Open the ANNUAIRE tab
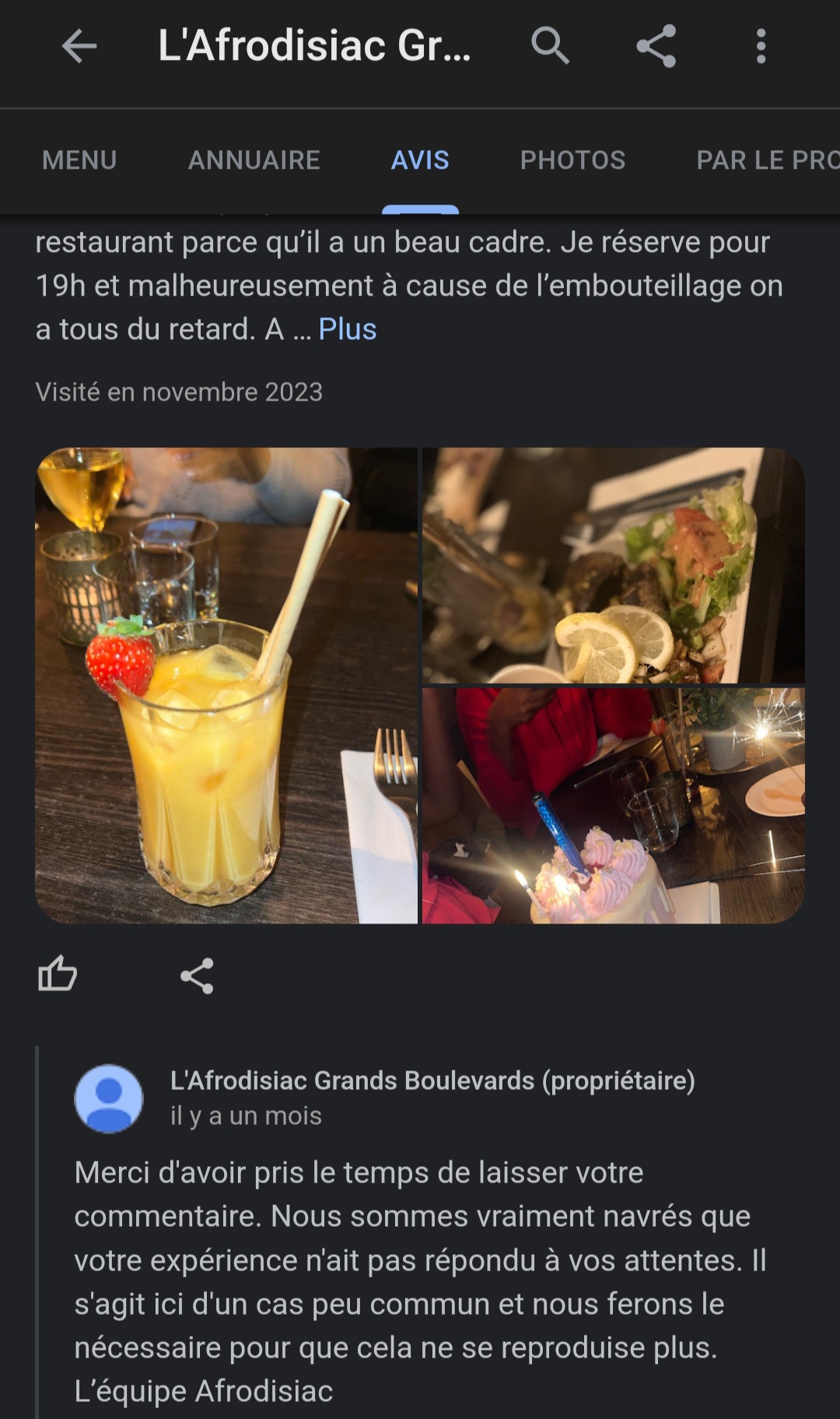The height and width of the screenshot is (1419, 840). pos(254,160)
